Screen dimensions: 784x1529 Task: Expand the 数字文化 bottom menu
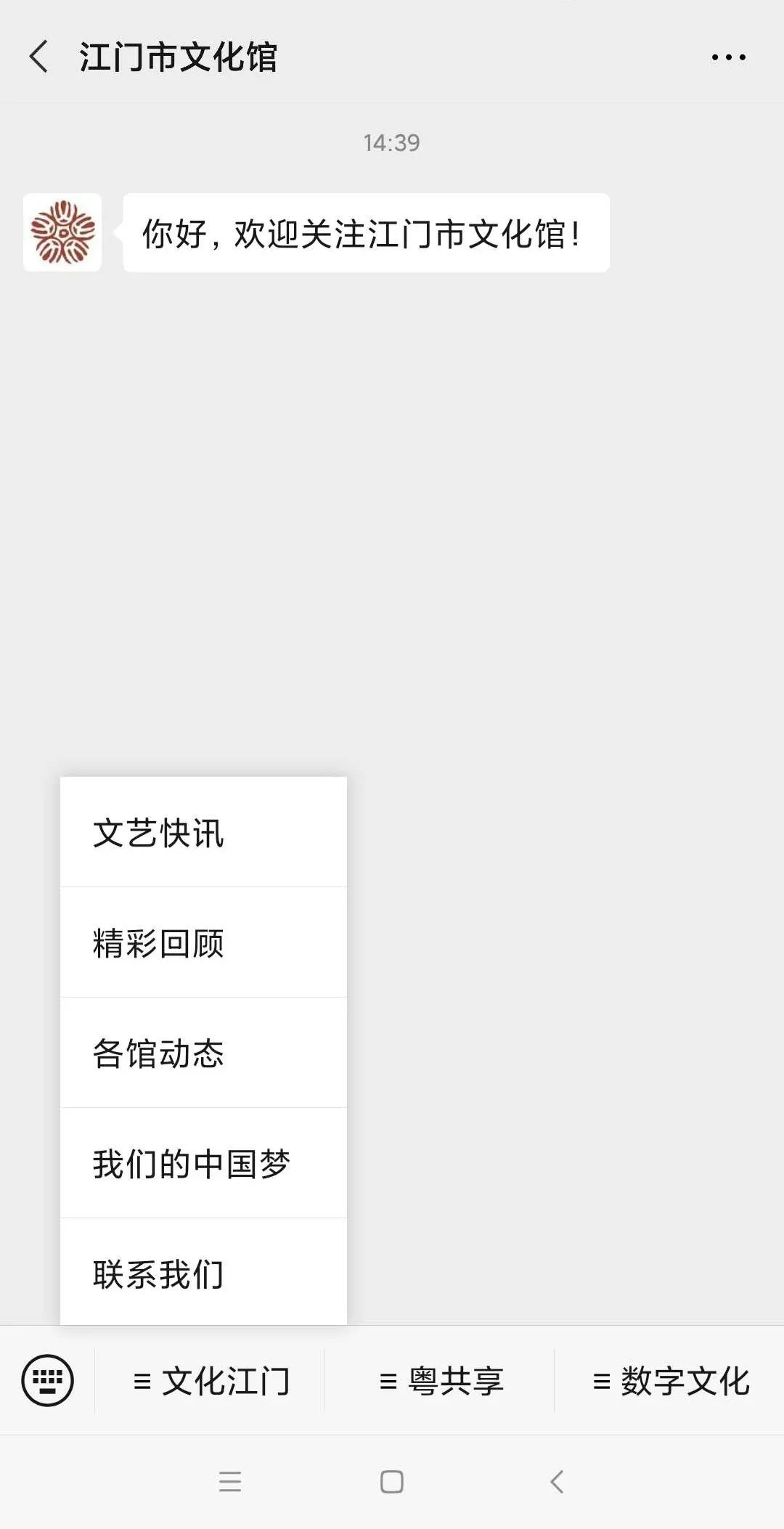tap(669, 1380)
